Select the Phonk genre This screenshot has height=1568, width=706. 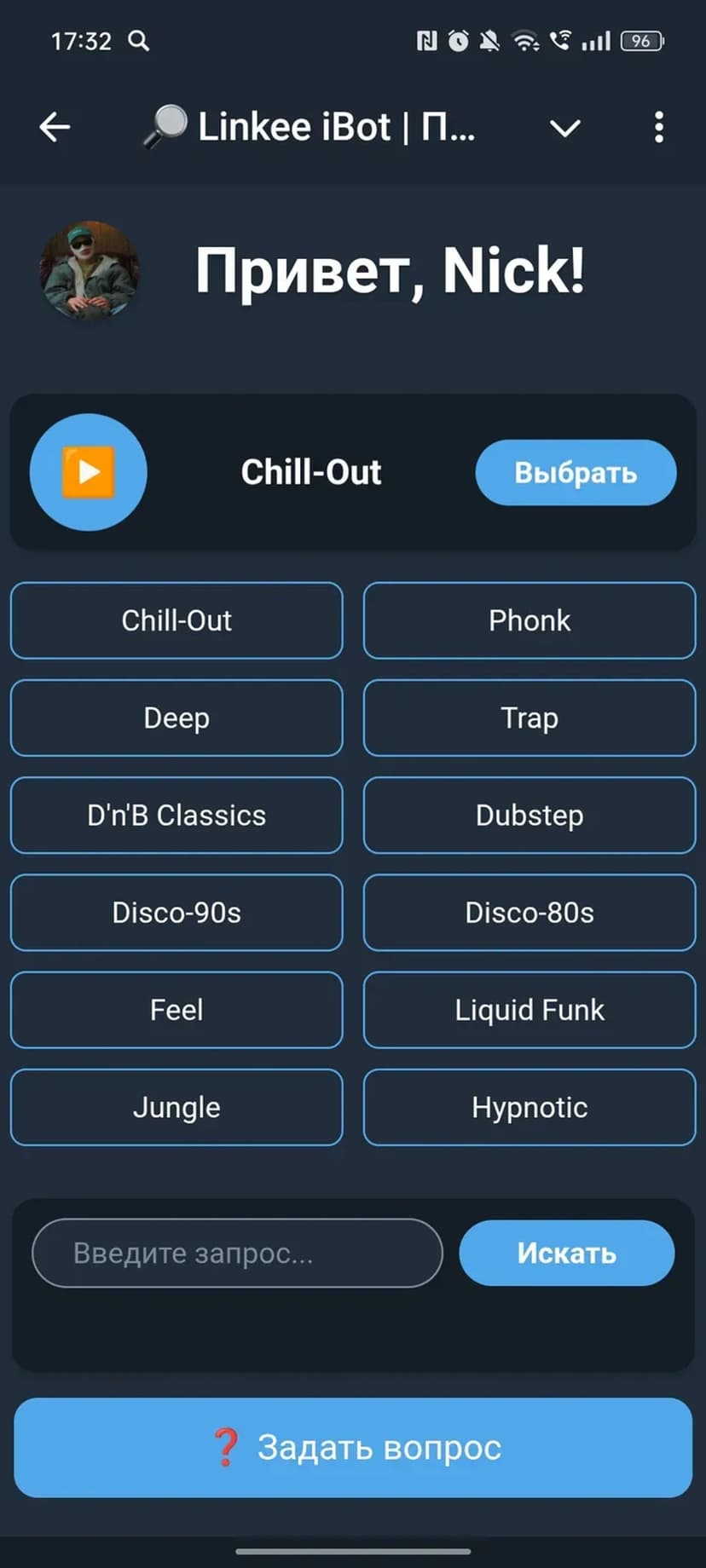pos(529,620)
